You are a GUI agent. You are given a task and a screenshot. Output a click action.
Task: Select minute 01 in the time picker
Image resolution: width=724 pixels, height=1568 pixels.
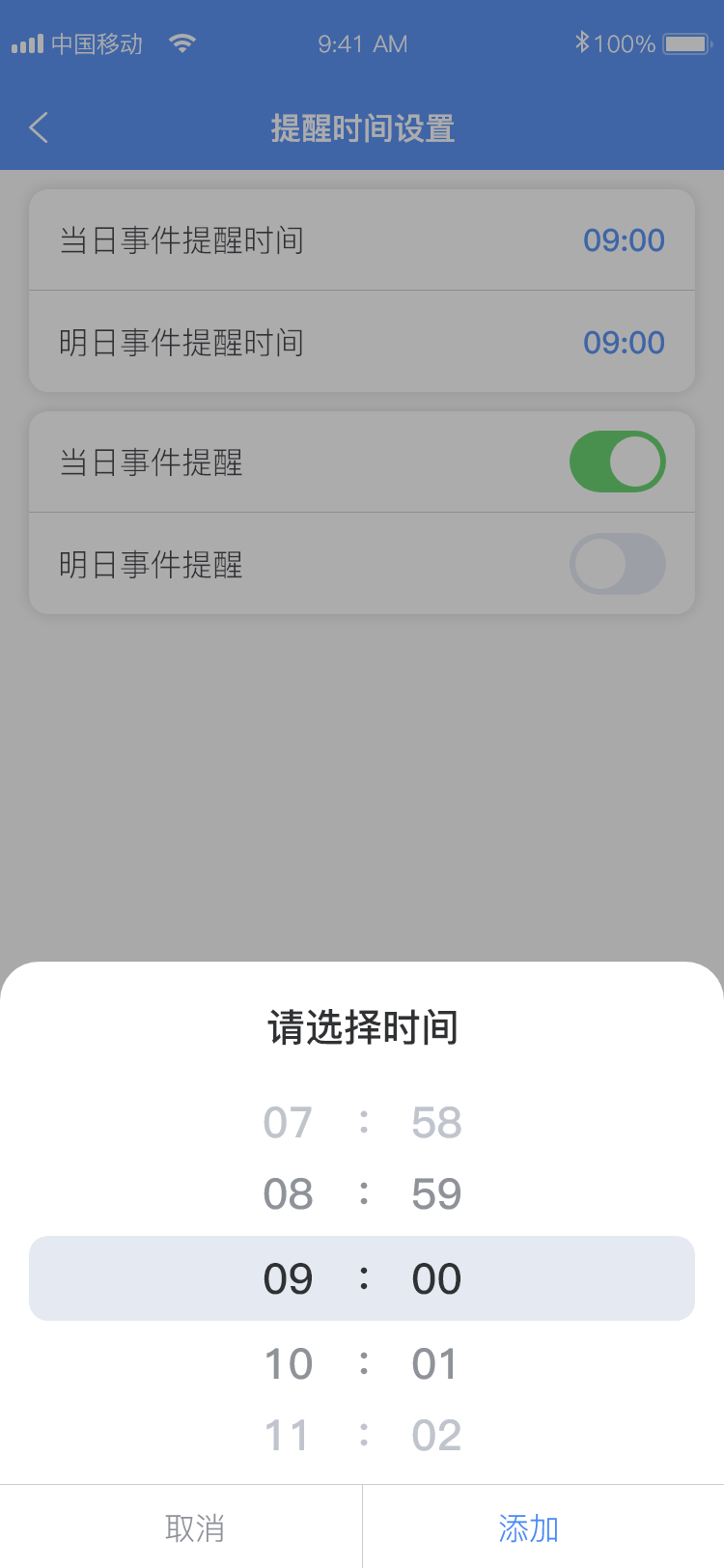click(436, 1363)
